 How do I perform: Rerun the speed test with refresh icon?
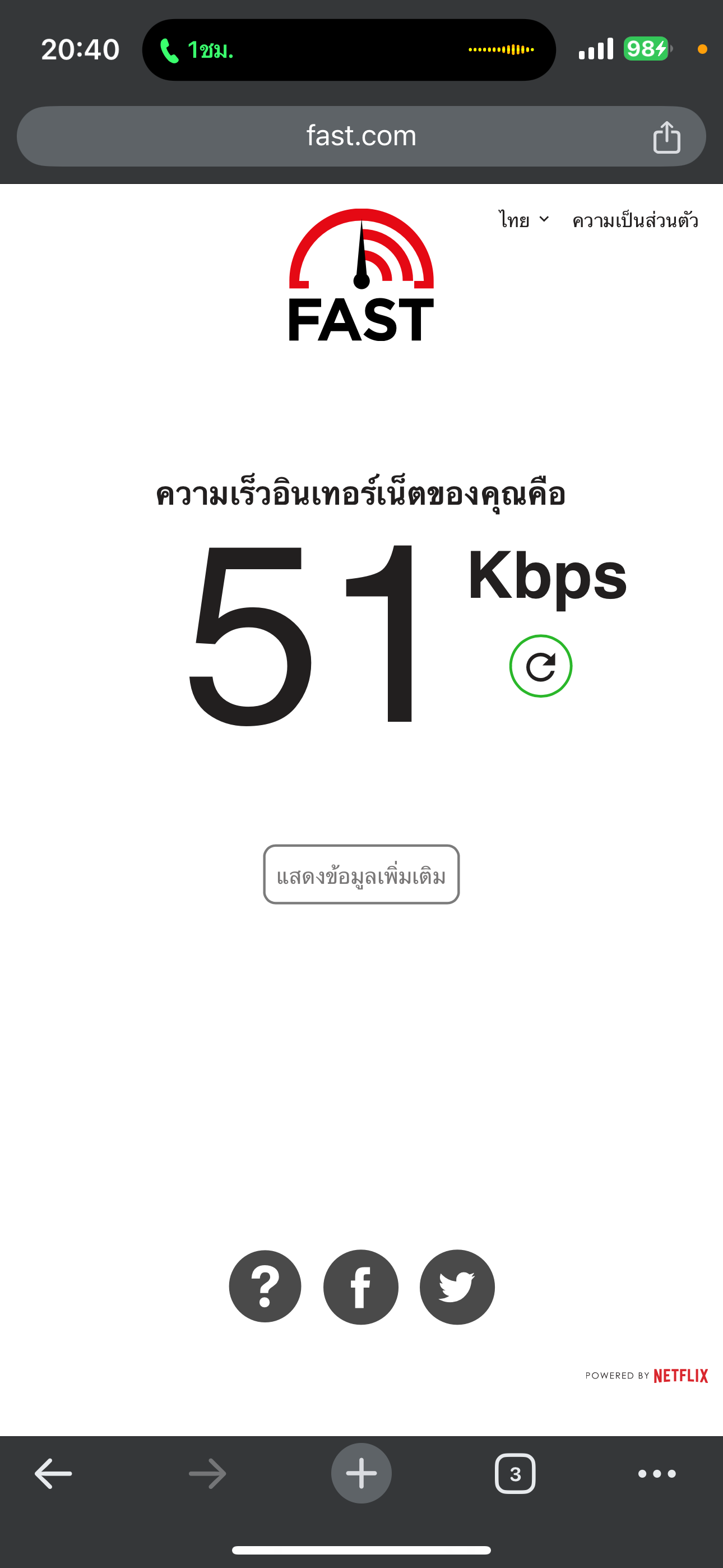[x=540, y=666]
